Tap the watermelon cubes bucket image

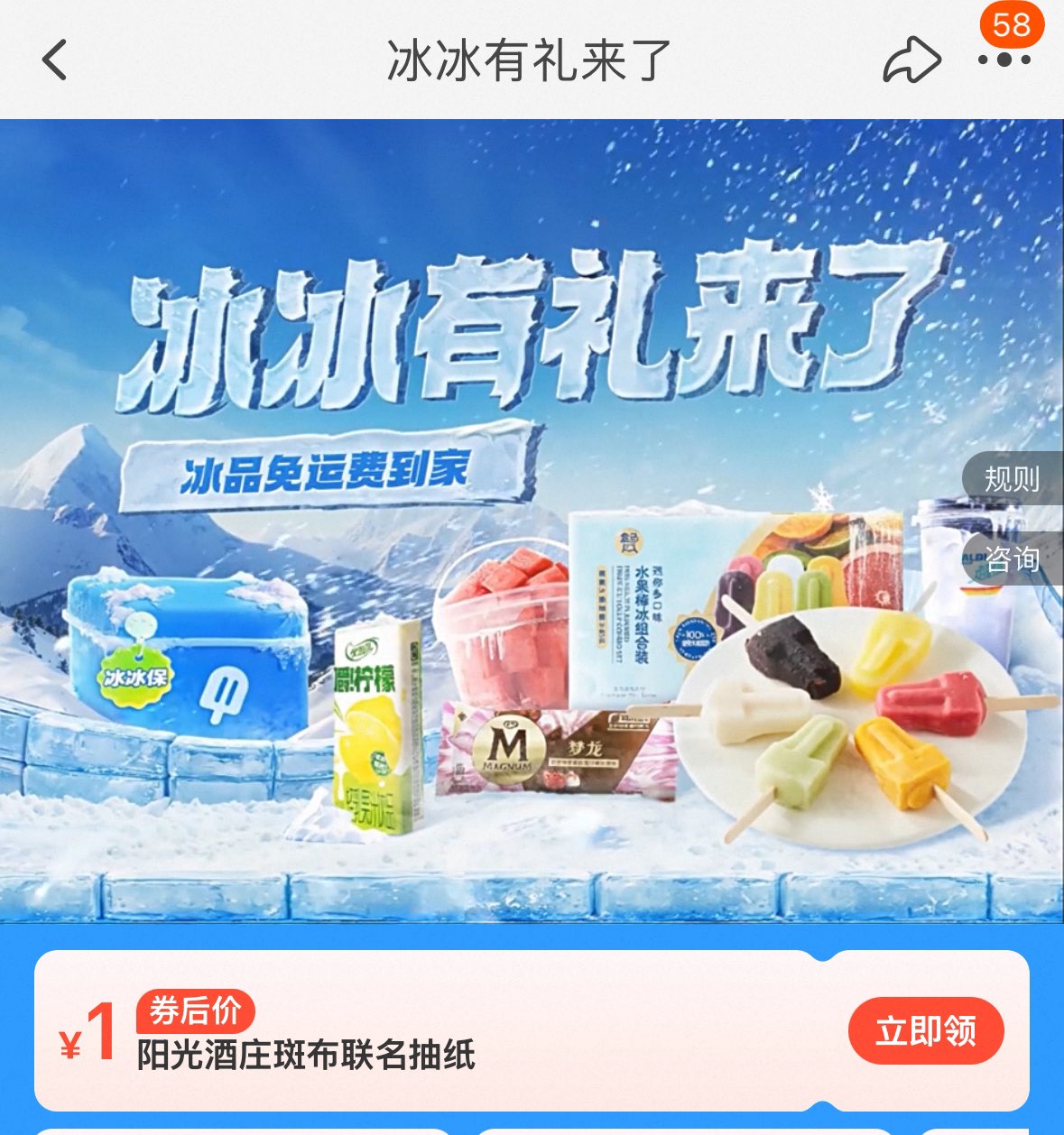[505, 623]
